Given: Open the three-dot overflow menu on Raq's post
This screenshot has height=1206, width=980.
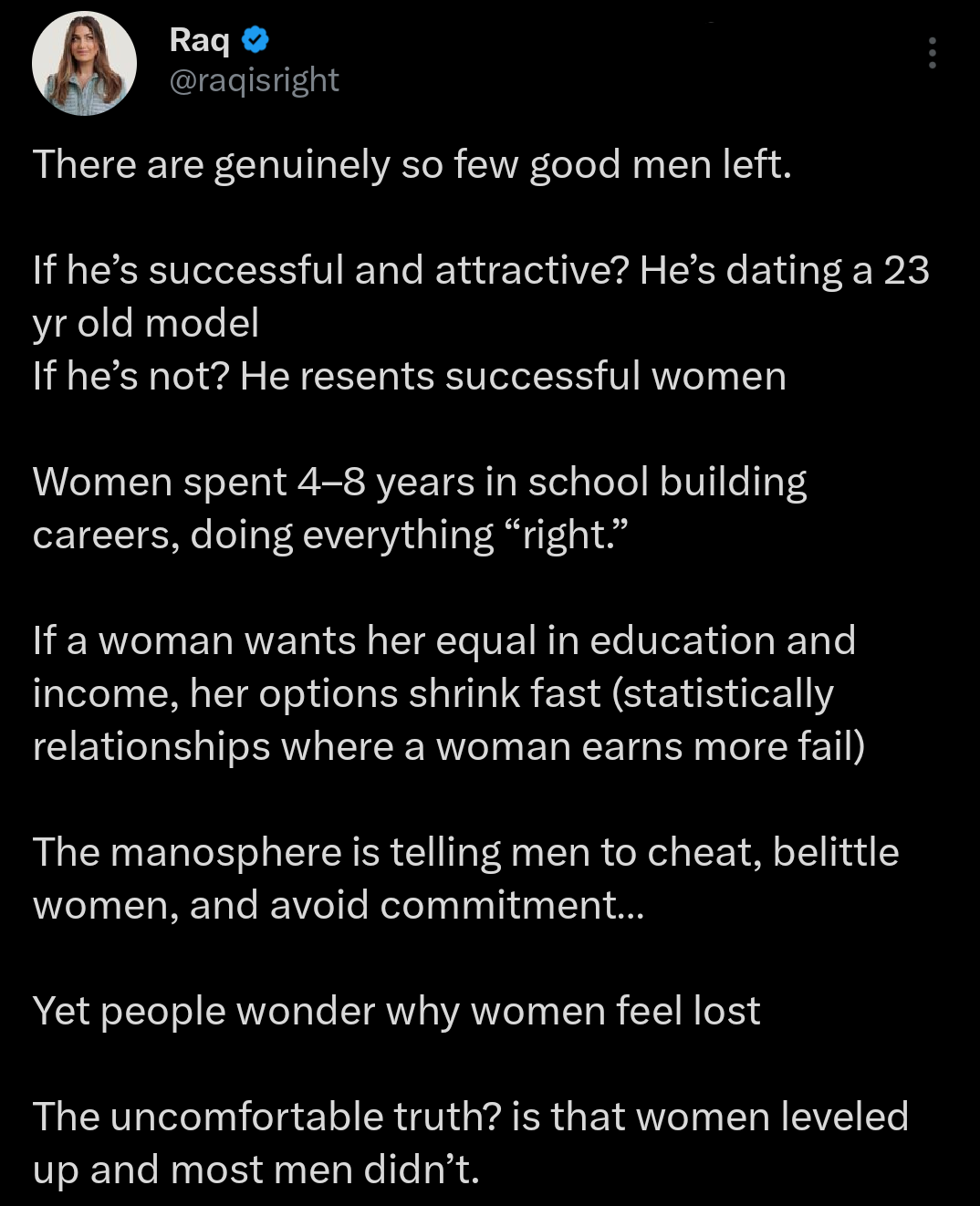Looking at the screenshot, I should tap(932, 54).
